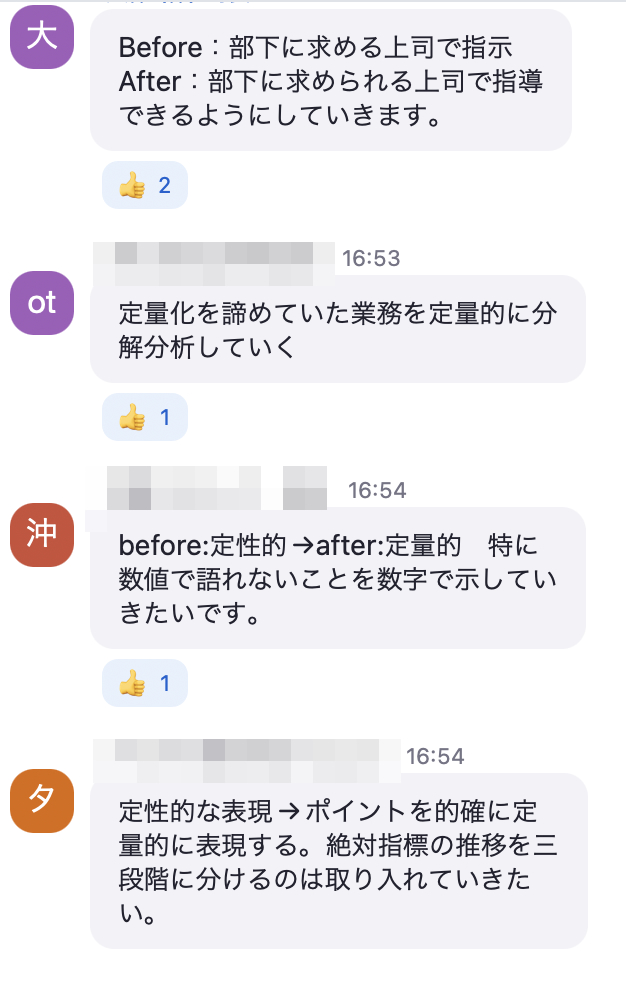Tap the thumbs-up reaction with count 2
Viewport: 626px width, 986px height.
click(x=144, y=185)
